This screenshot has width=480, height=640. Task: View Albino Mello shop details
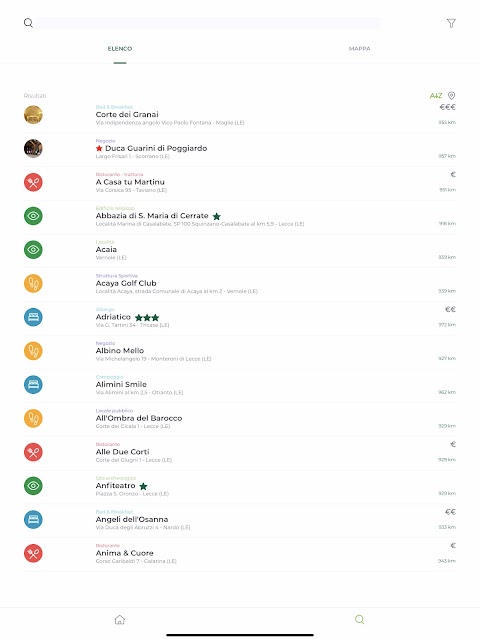[x=240, y=351]
